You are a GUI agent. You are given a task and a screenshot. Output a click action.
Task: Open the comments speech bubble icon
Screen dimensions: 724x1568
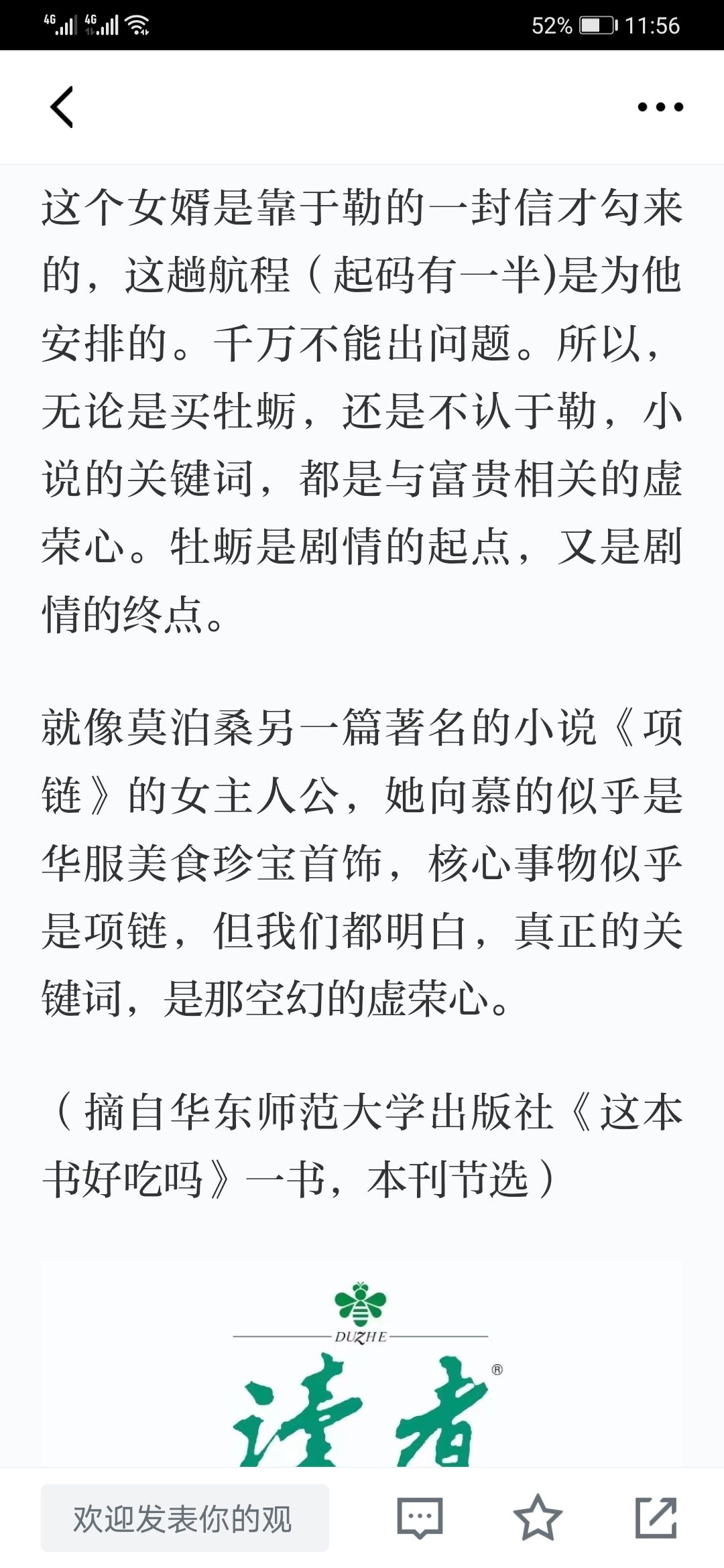(420, 1518)
